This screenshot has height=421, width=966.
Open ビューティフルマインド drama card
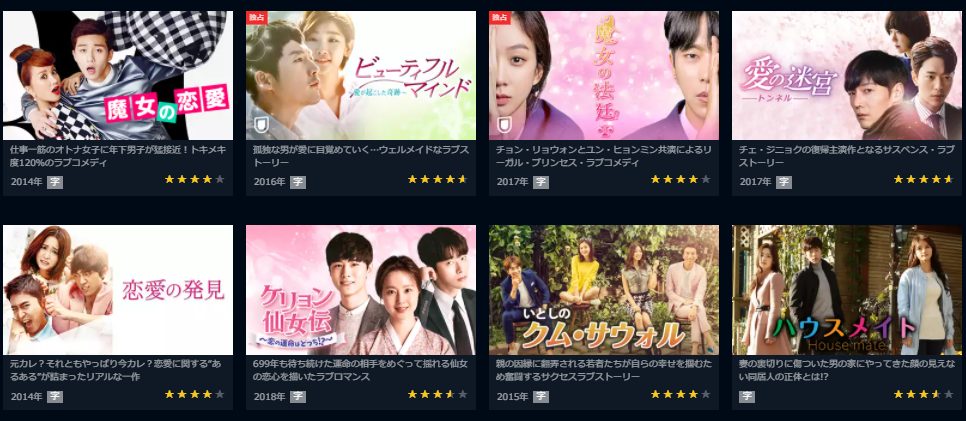point(361,76)
